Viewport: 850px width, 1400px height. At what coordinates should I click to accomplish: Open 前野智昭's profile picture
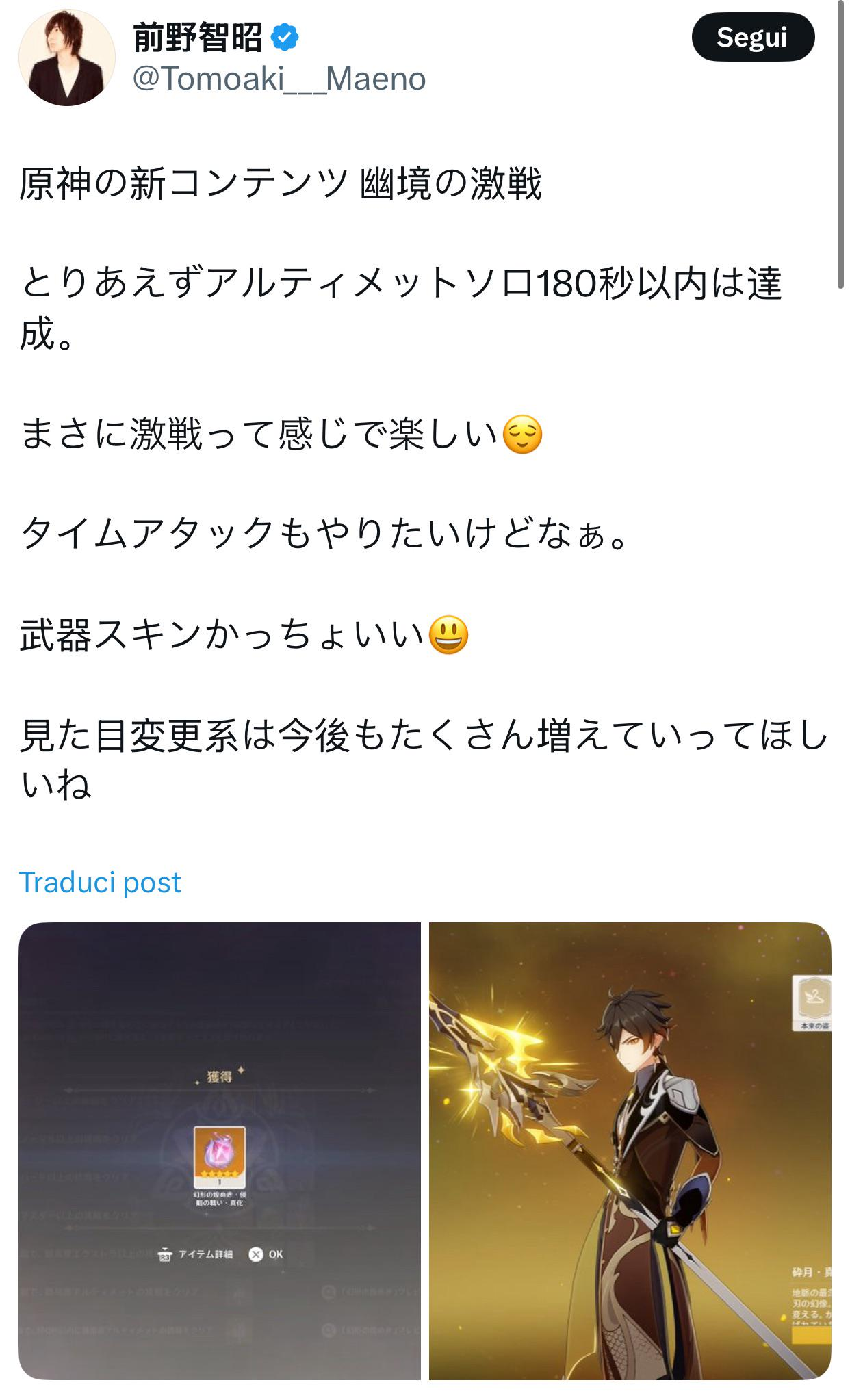pyautogui.click(x=66, y=57)
